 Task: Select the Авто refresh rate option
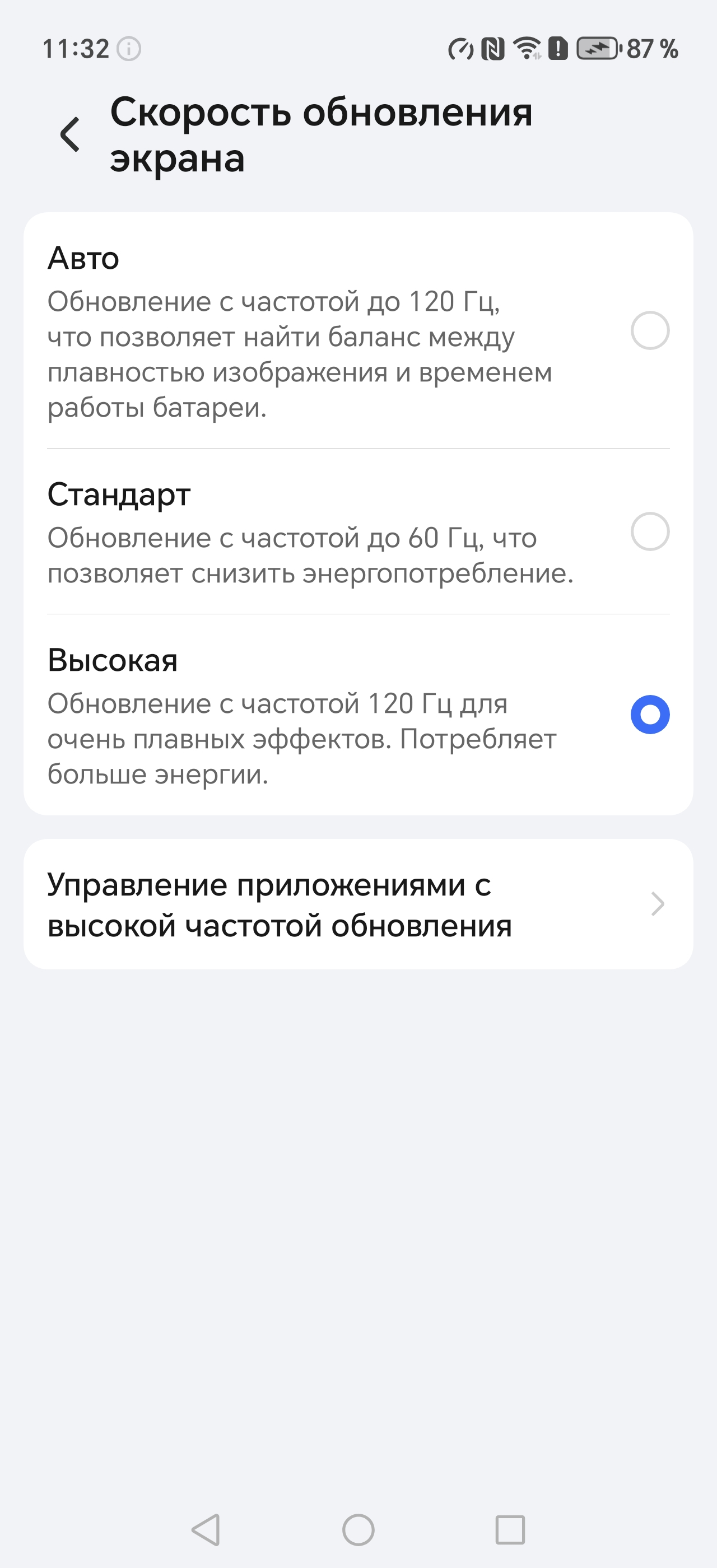(x=649, y=330)
